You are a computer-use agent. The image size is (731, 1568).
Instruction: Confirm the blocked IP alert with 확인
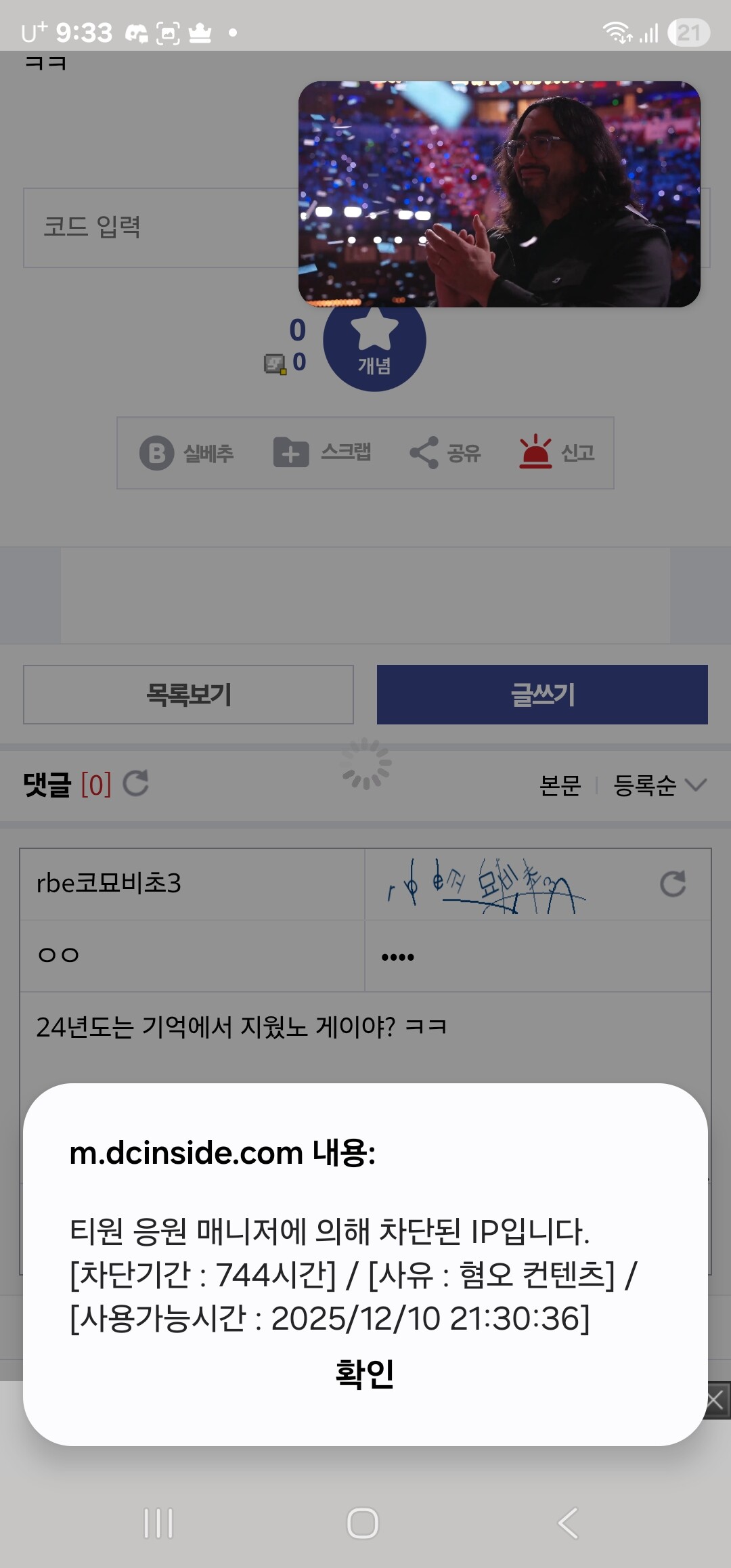coord(365,1374)
